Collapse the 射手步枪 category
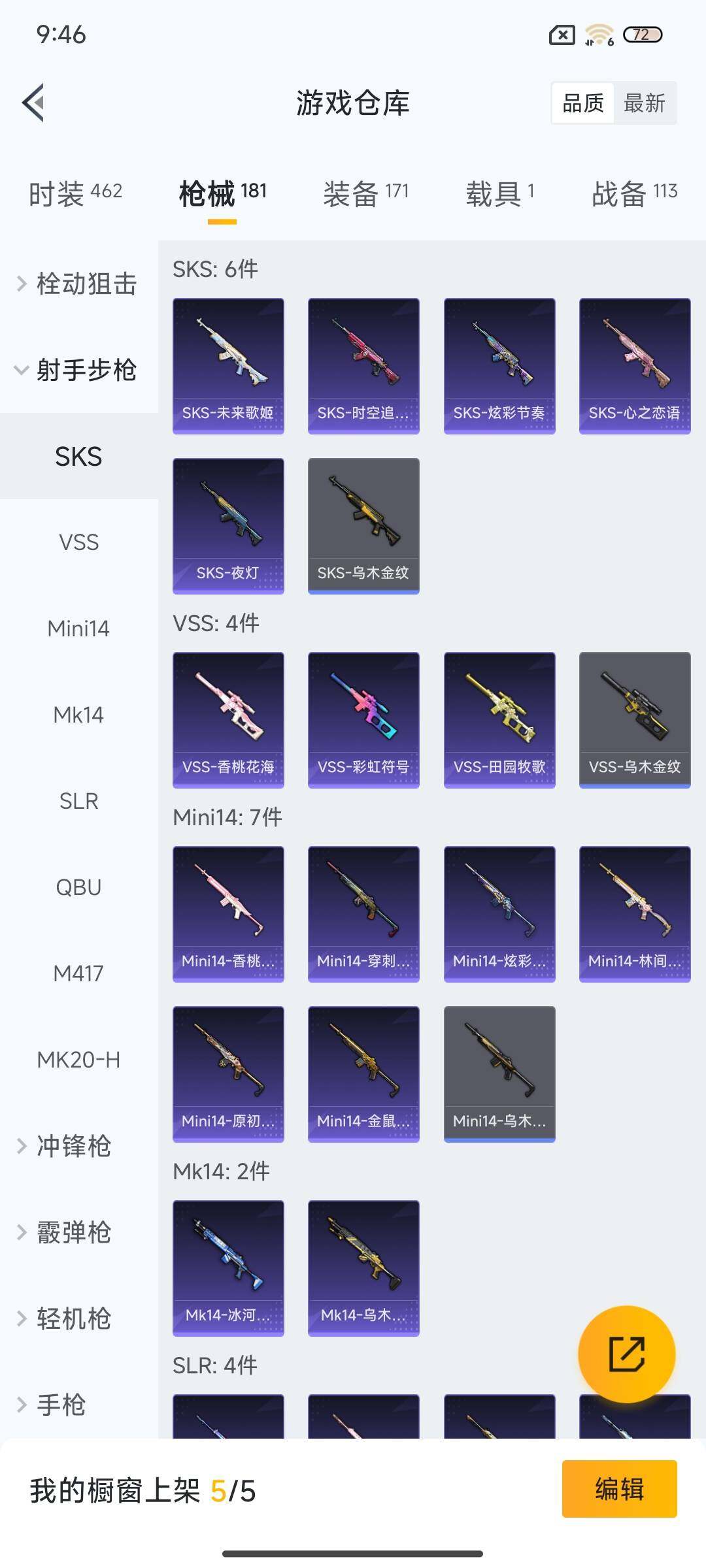706x1568 pixels. tap(78, 370)
